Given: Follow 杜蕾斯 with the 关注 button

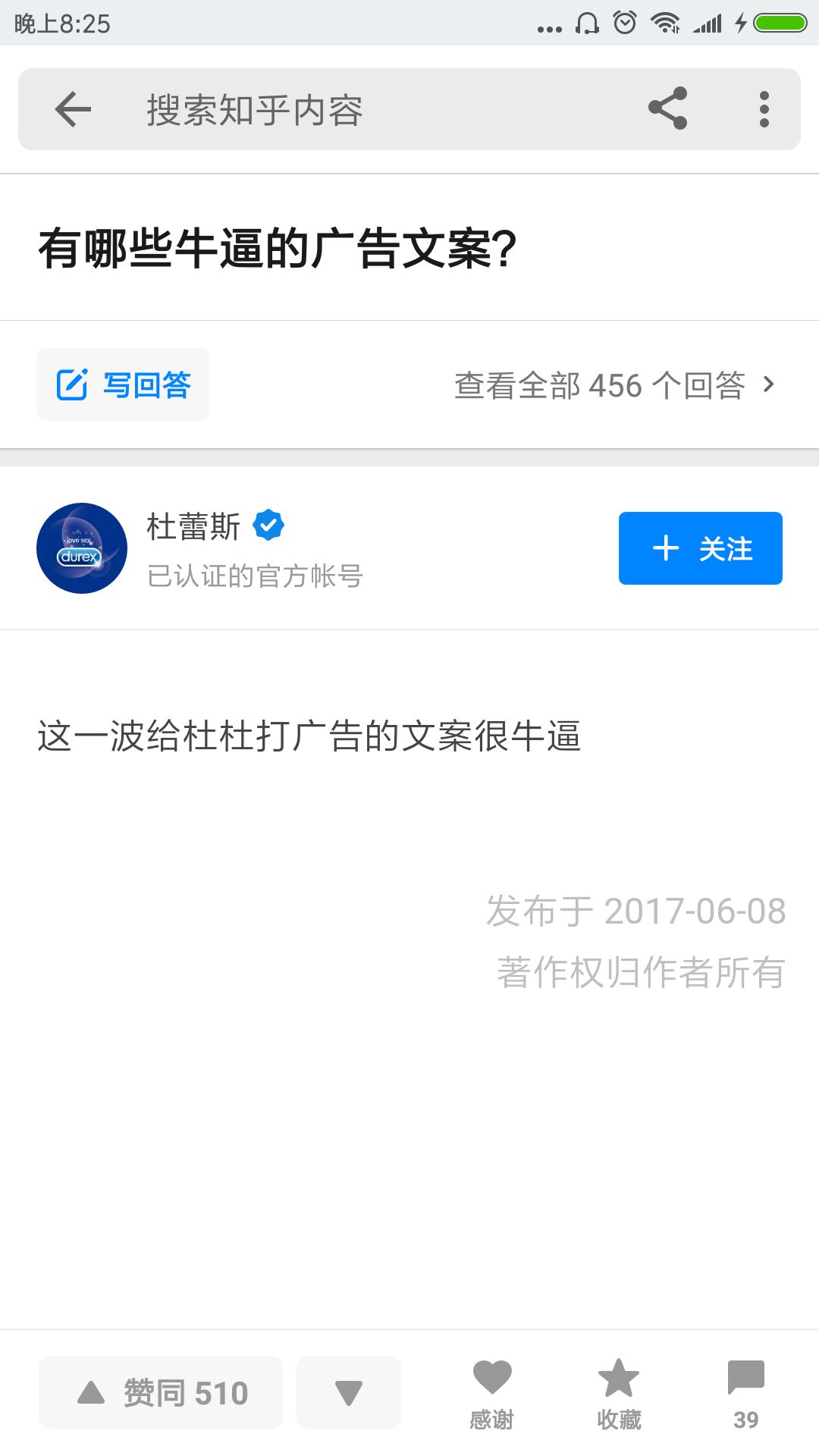Looking at the screenshot, I should (x=700, y=548).
